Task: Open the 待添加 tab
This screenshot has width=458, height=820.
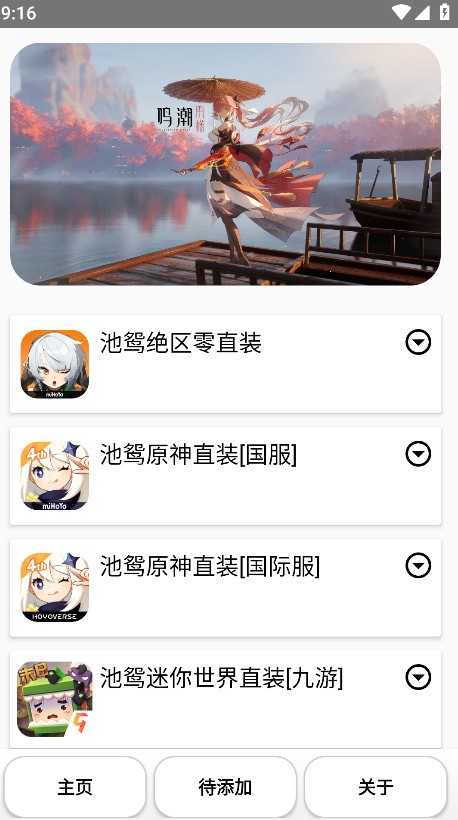Action: pos(225,787)
